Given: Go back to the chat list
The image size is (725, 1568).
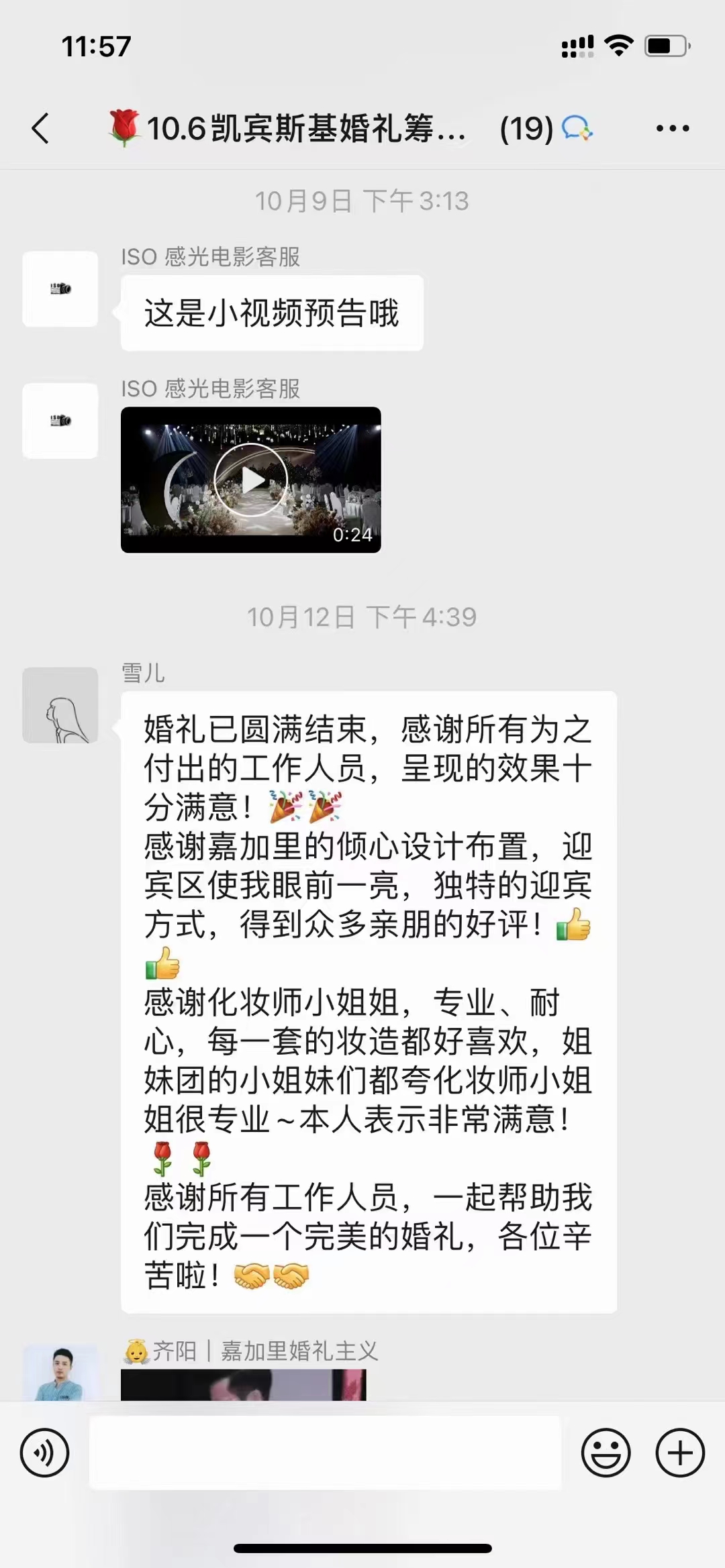Looking at the screenshot, I should [x=41, y=128].
